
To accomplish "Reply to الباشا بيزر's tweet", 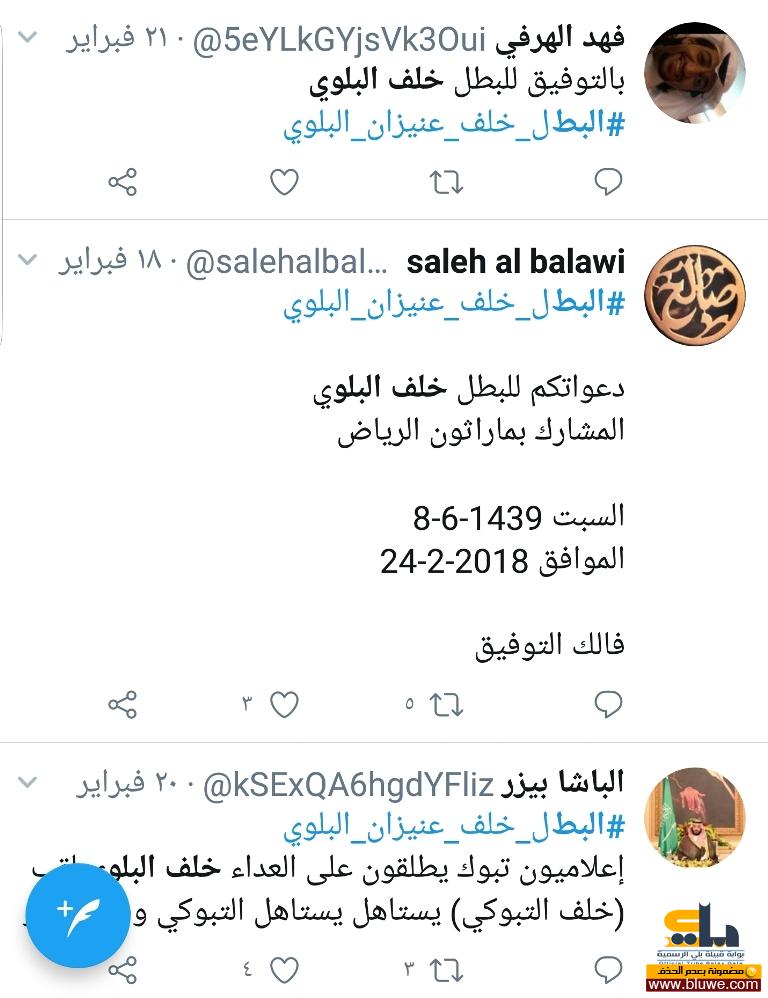I will [x=608, y=969].
